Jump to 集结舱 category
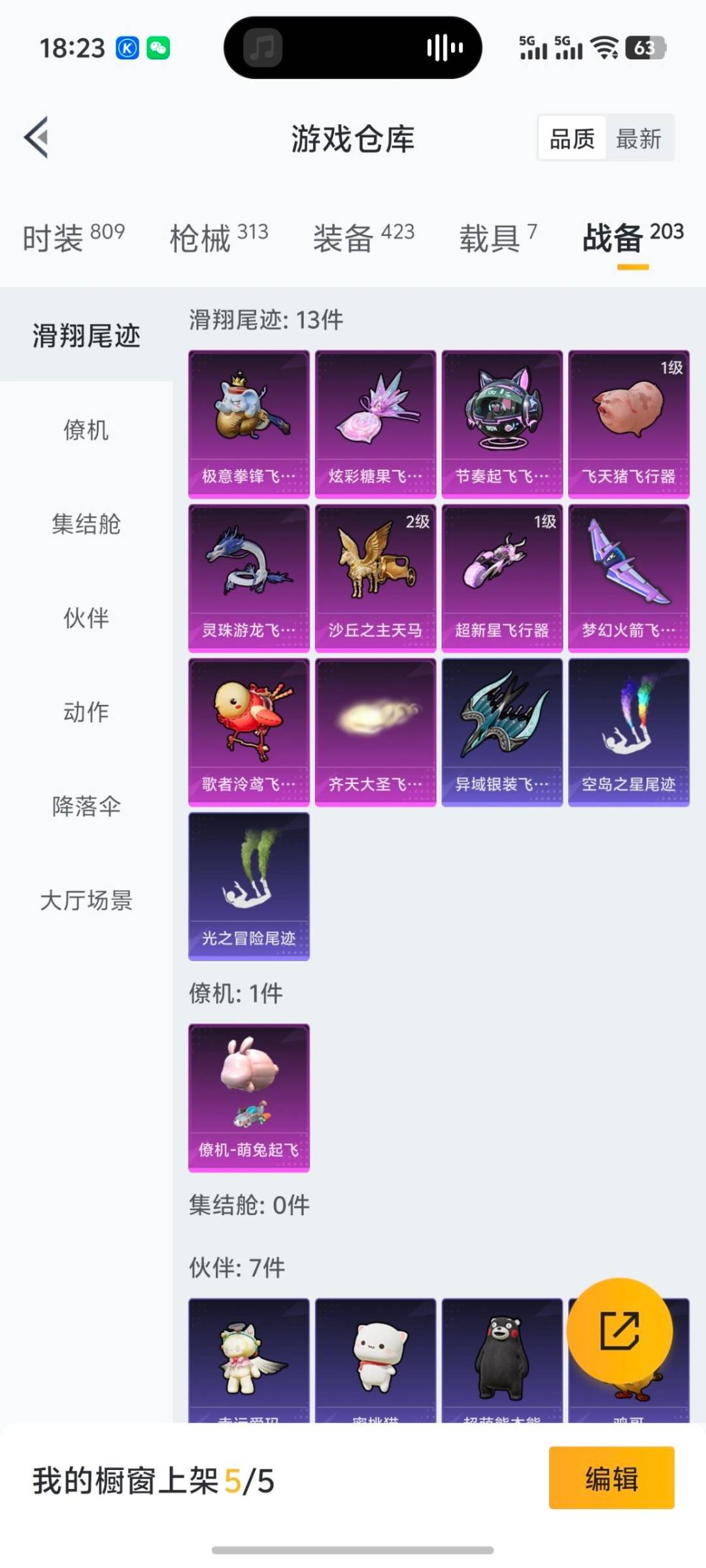 tap(86, 524)
